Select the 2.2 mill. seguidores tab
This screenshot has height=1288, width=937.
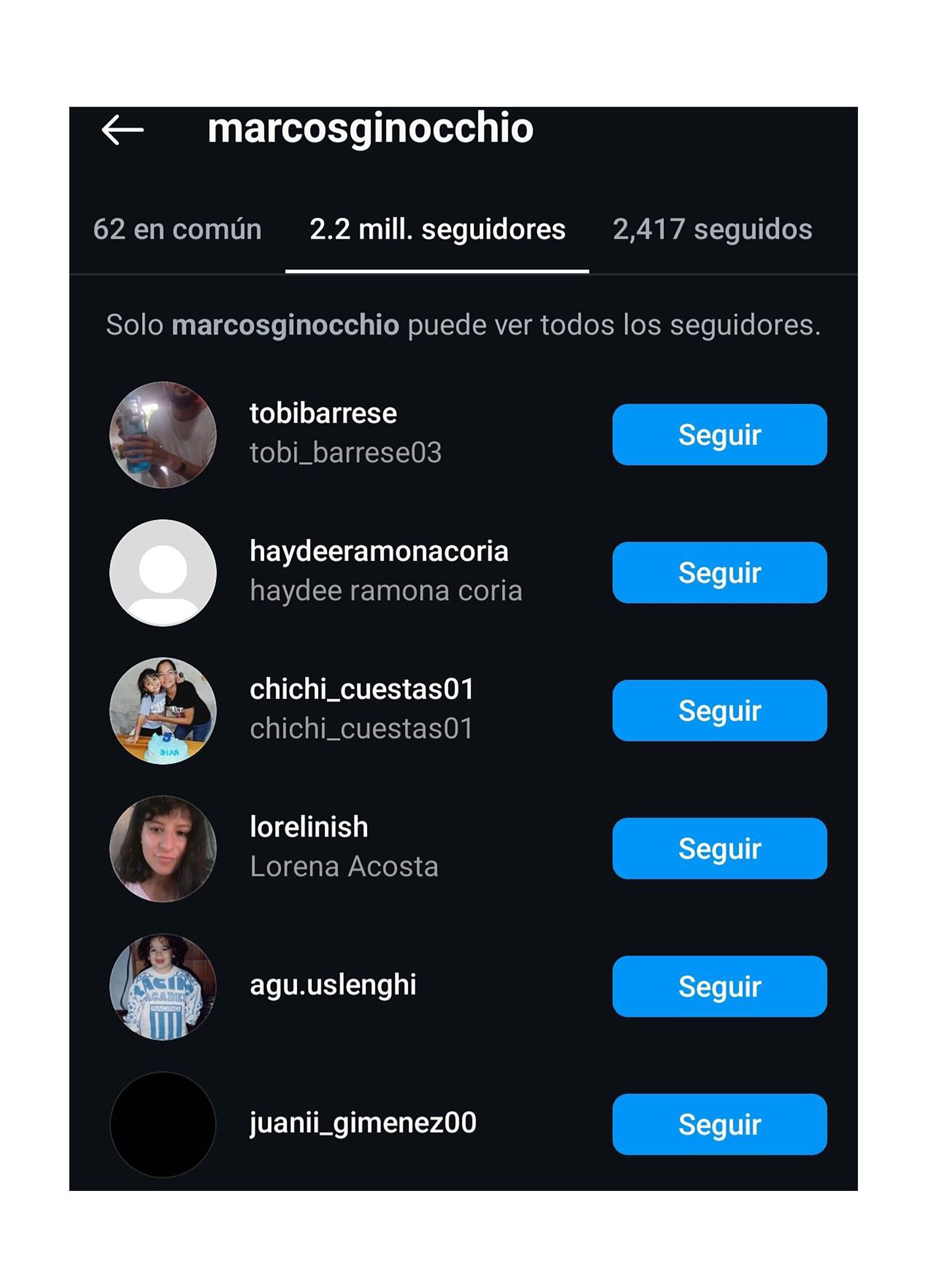(x=437, y=229)
